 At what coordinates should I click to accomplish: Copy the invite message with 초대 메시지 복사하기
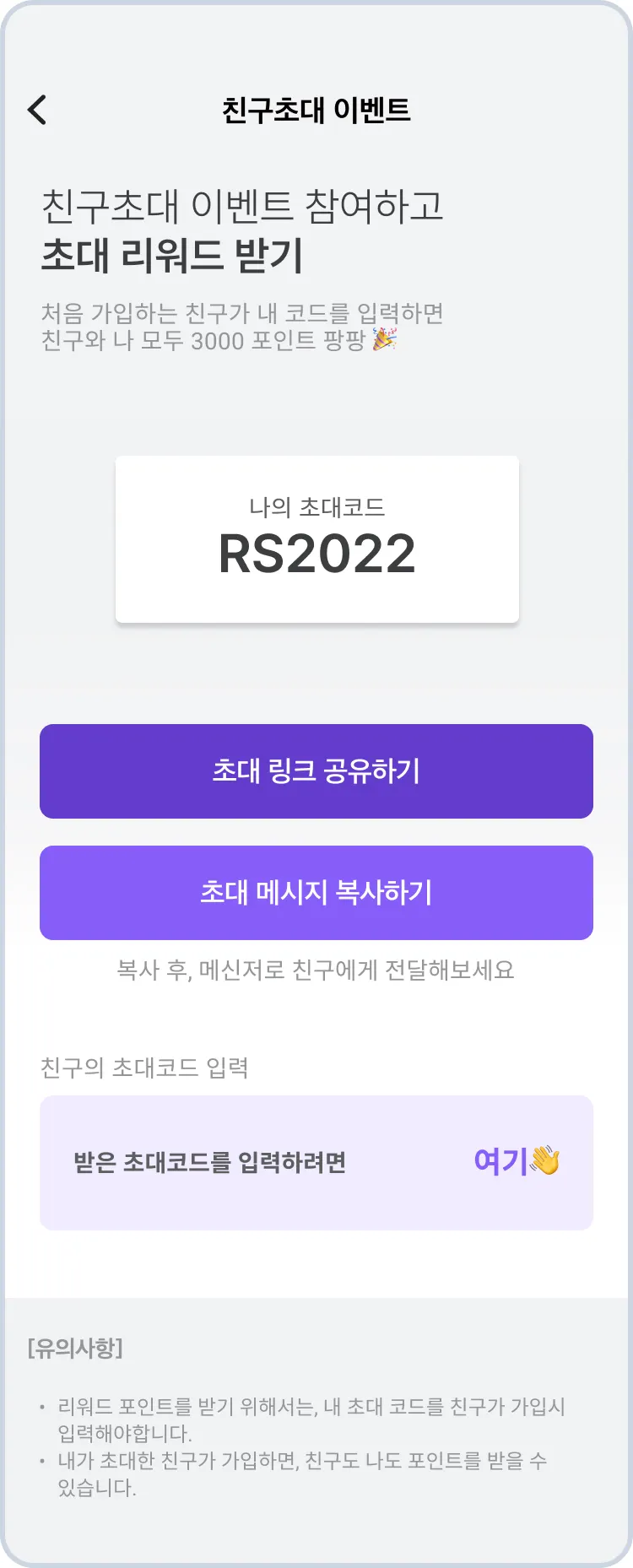(316, 892)
